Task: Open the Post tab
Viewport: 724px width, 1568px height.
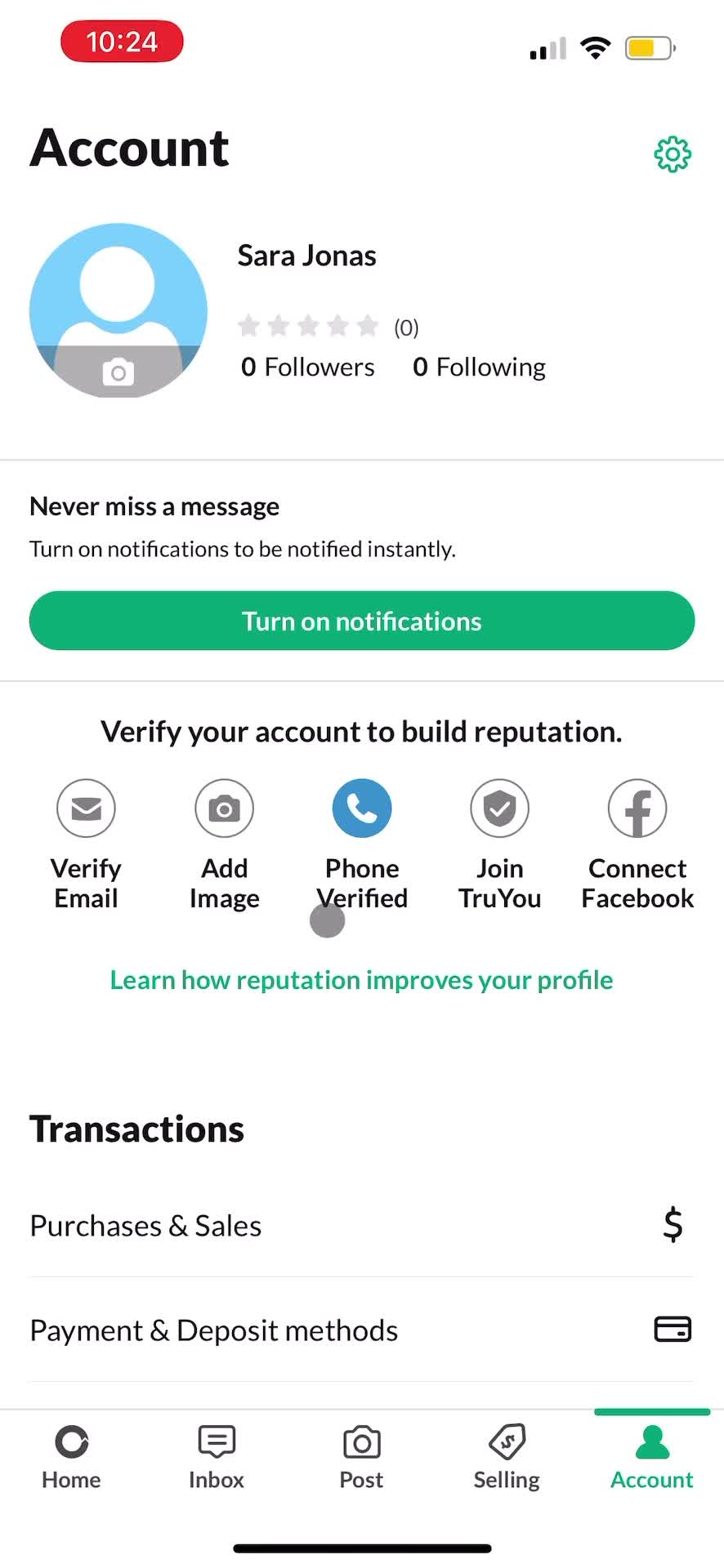Action: coord(361,1458)
